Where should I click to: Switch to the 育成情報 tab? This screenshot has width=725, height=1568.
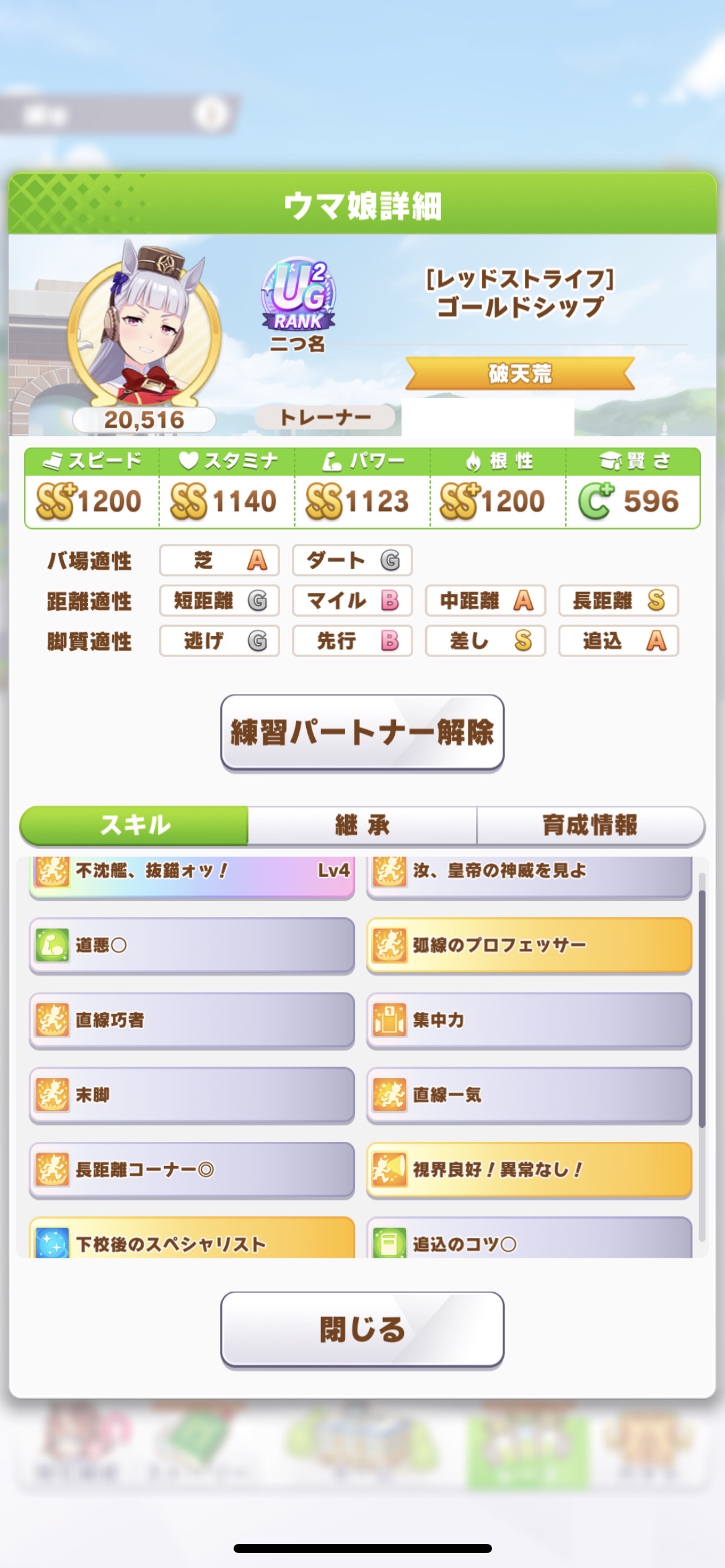tap(590, 825)
